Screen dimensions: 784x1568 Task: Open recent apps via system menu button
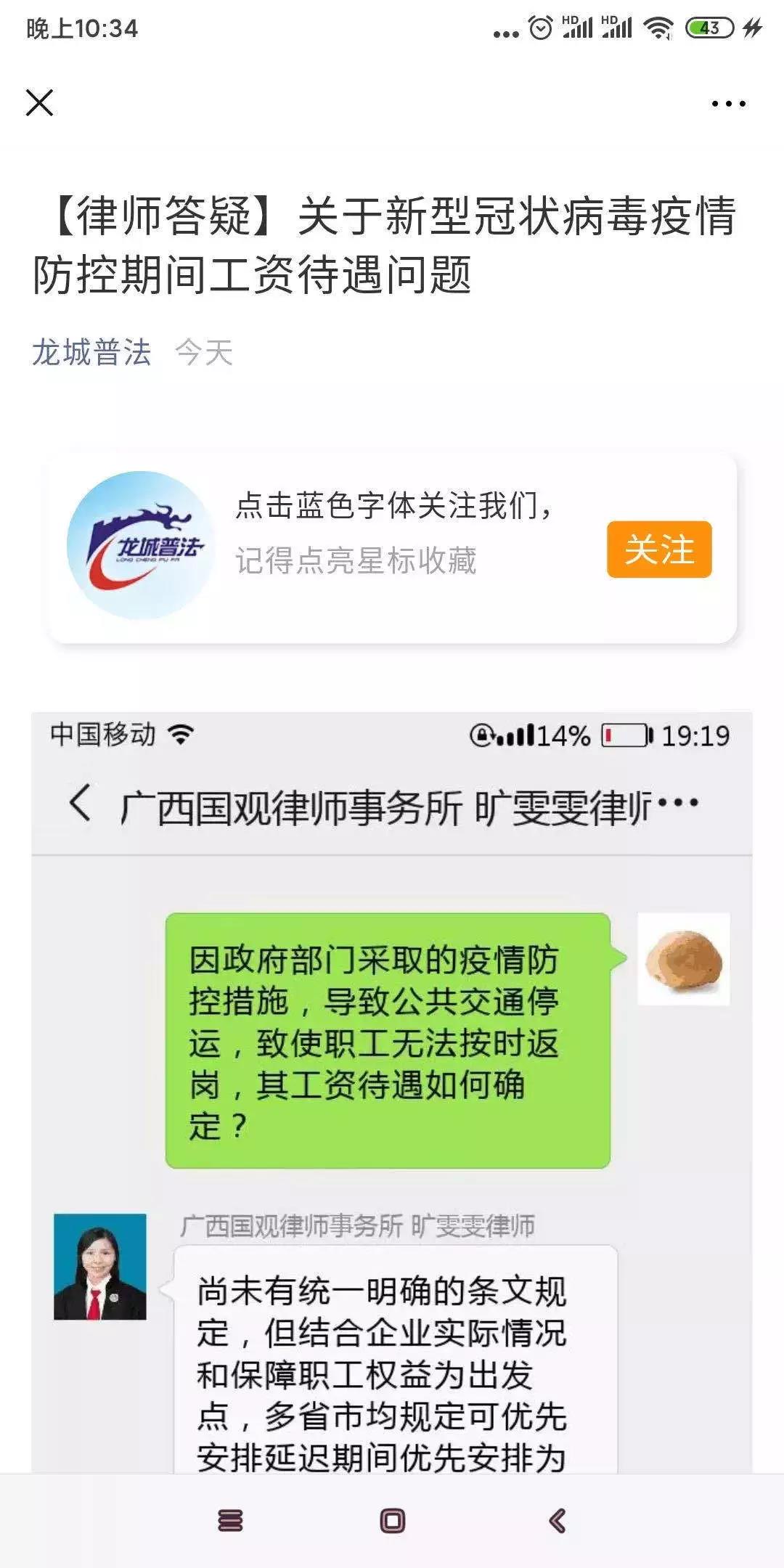[230, 1520]
